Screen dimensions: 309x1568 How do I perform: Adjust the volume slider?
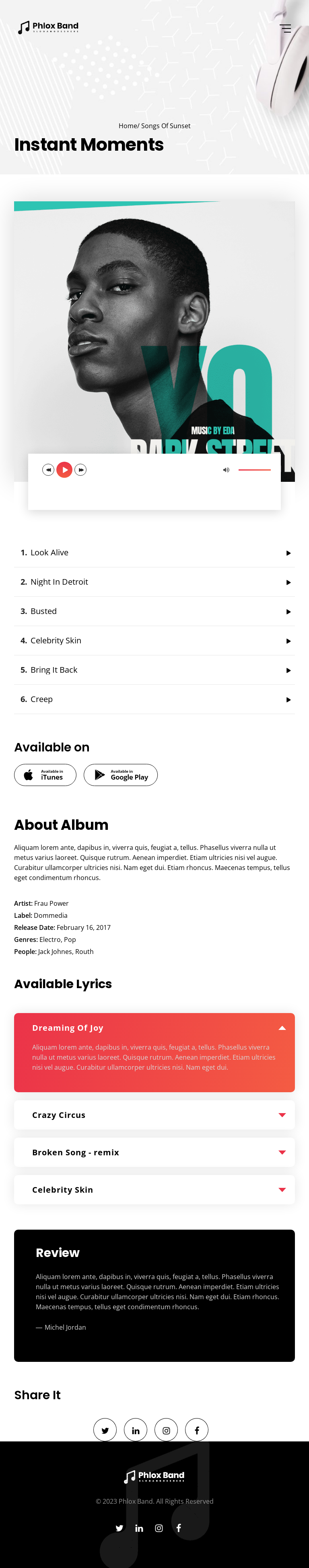pyautogui.click(x=254, y=469)
